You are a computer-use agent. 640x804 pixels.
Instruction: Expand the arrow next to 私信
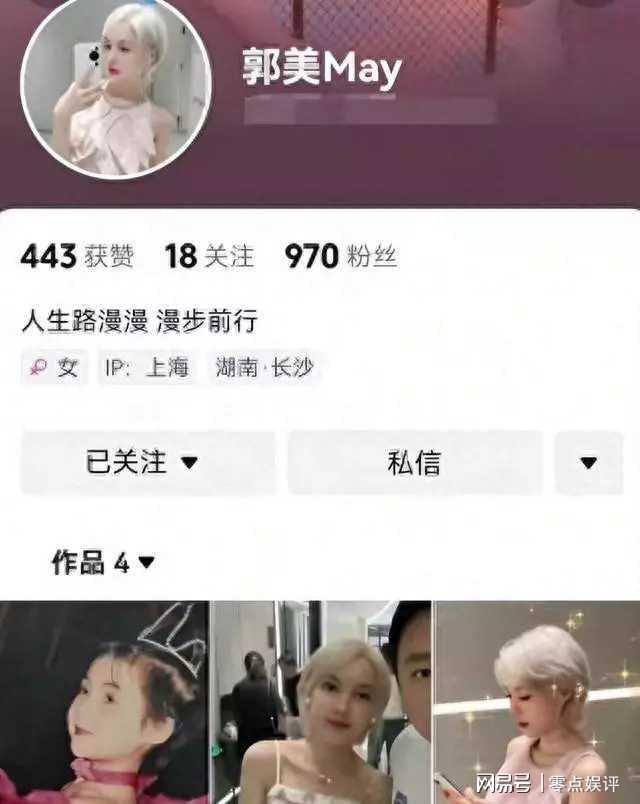[589, 463]
